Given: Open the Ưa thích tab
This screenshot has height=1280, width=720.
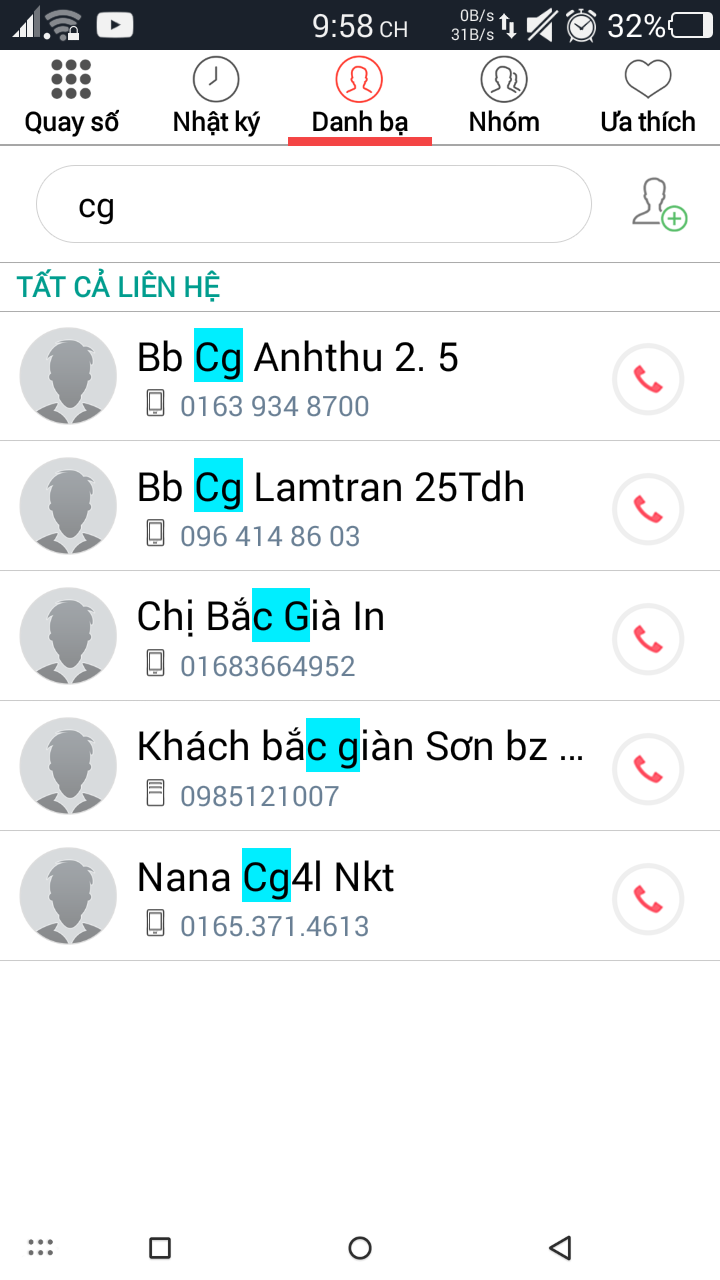Looking at the screenshot, I should pos(648,98).
